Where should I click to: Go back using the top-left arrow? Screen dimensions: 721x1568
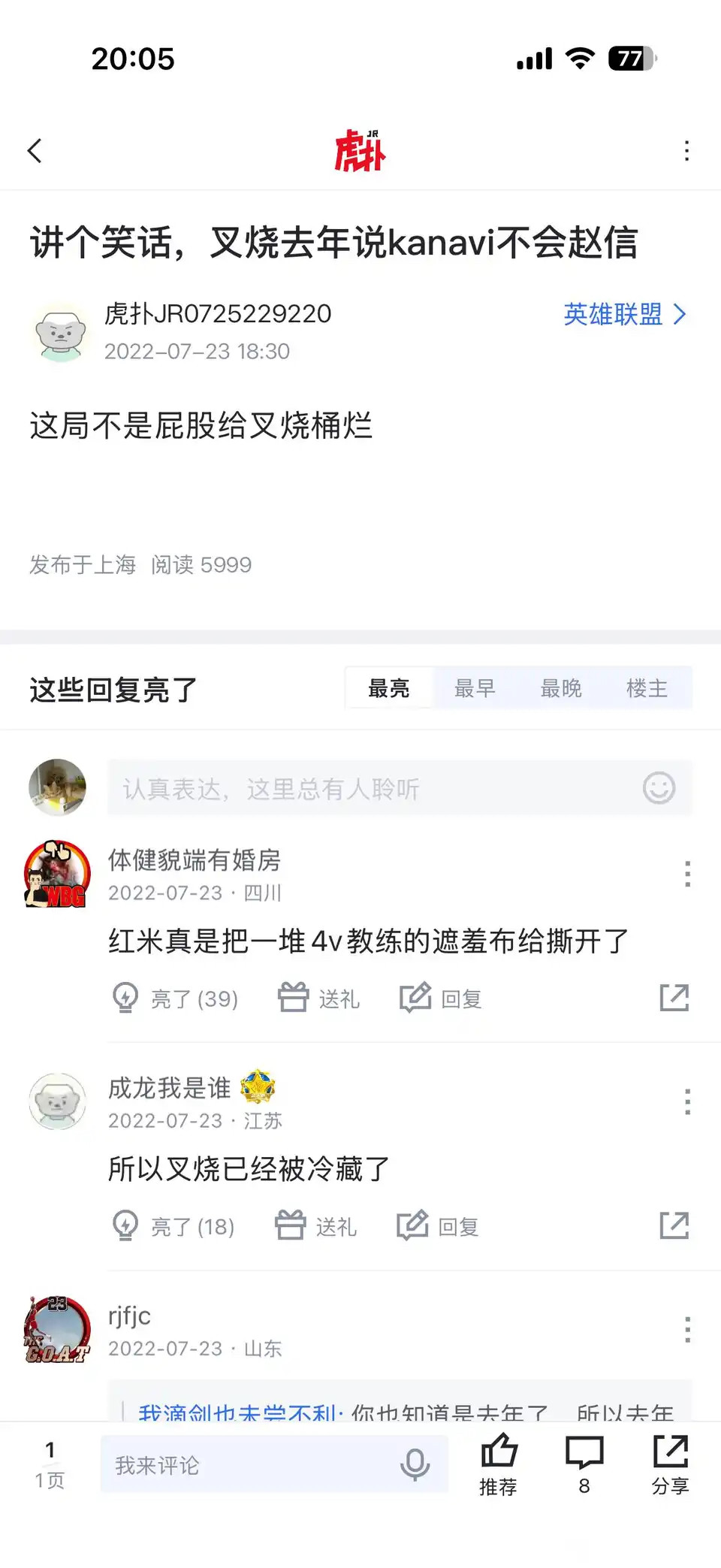click(x=35, y=151)
